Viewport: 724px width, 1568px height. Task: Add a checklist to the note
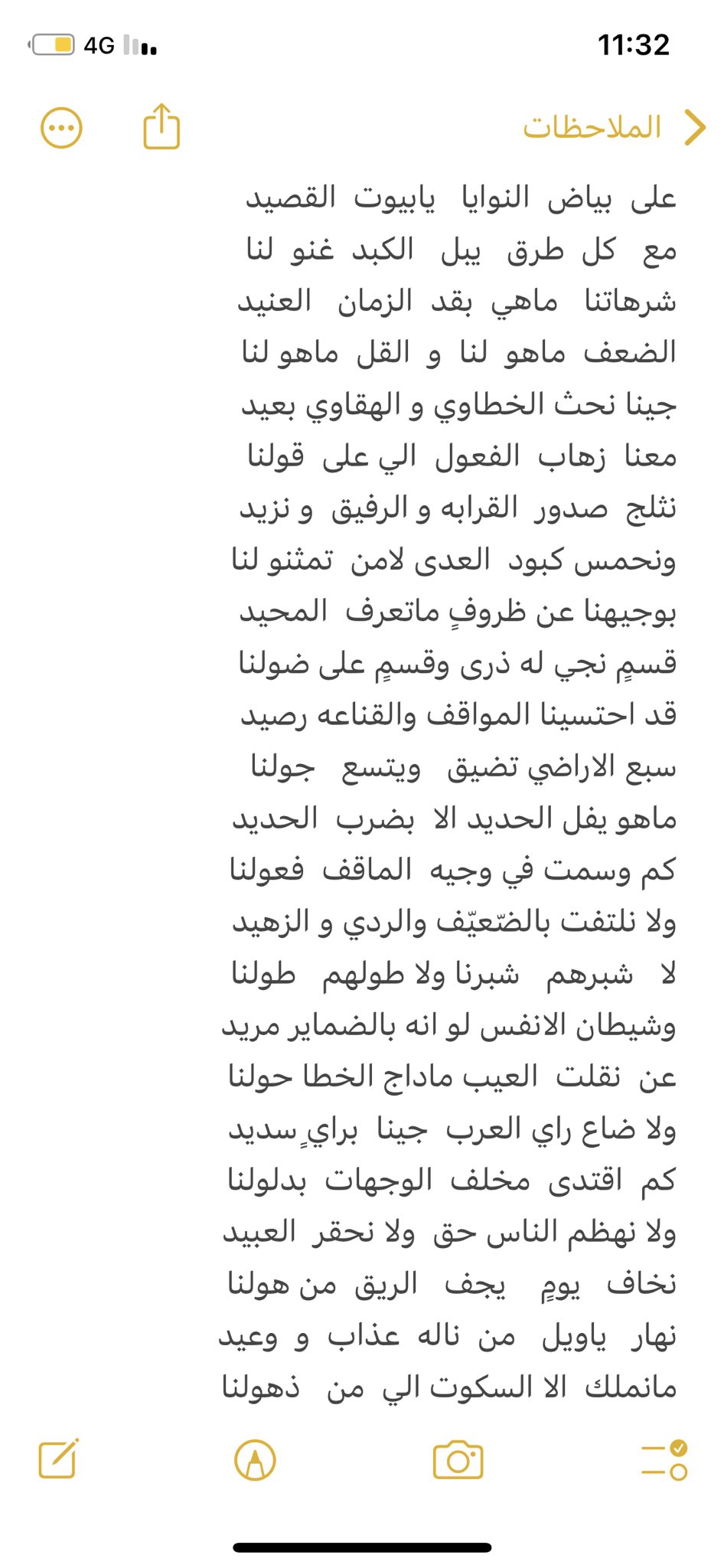pyautogui.click(x=664, y=1459)
